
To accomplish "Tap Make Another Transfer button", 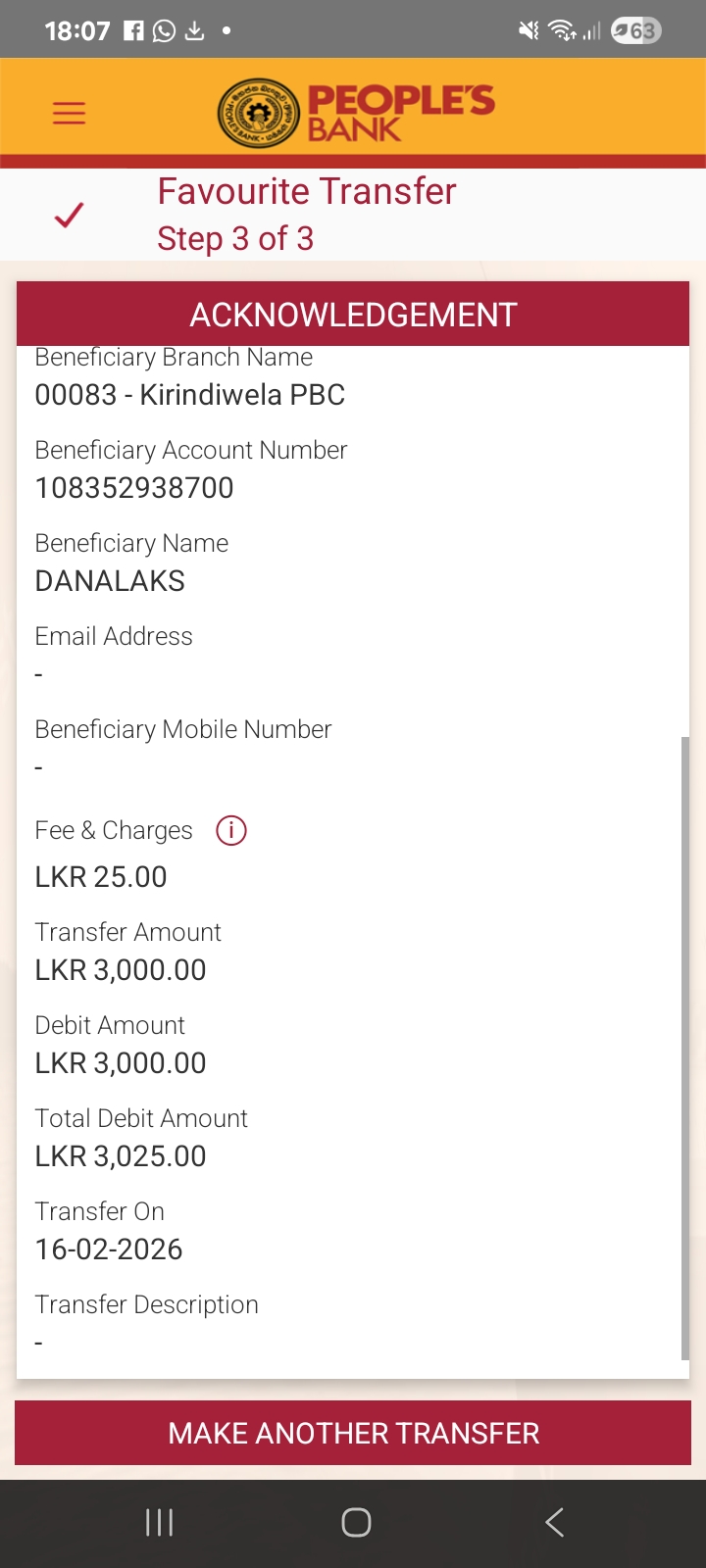I will tap(353, 1433).
